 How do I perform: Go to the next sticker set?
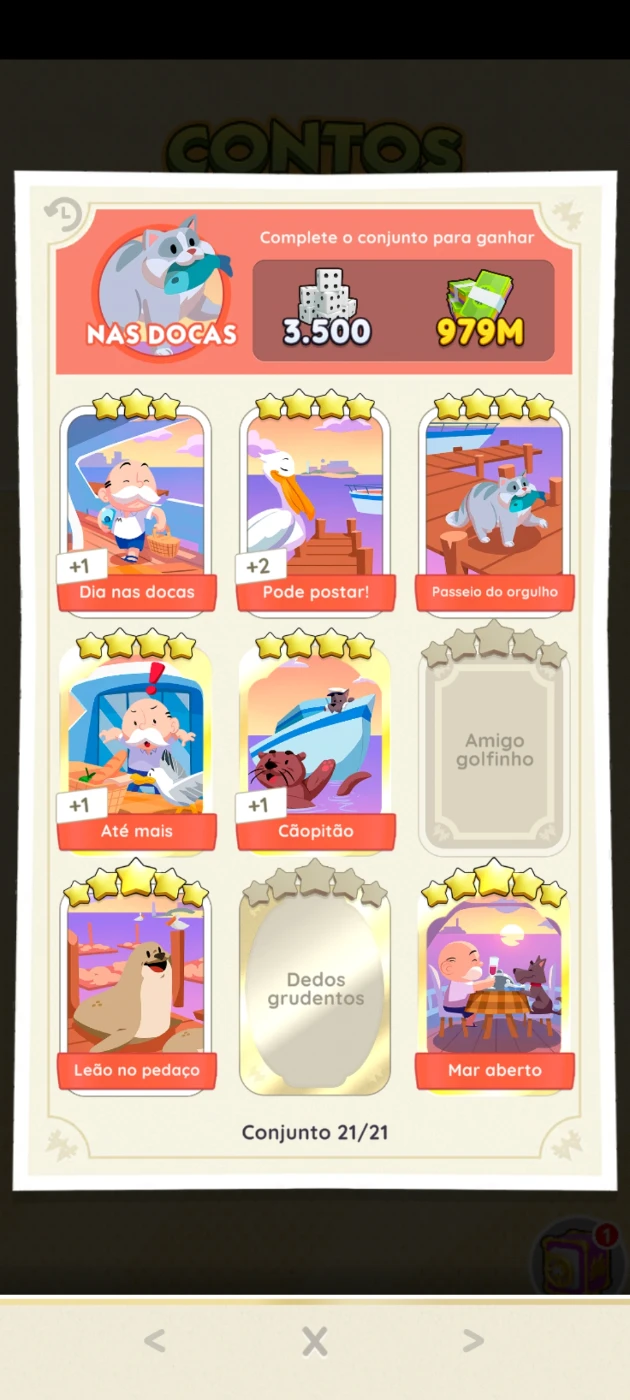pos(473,1340)
